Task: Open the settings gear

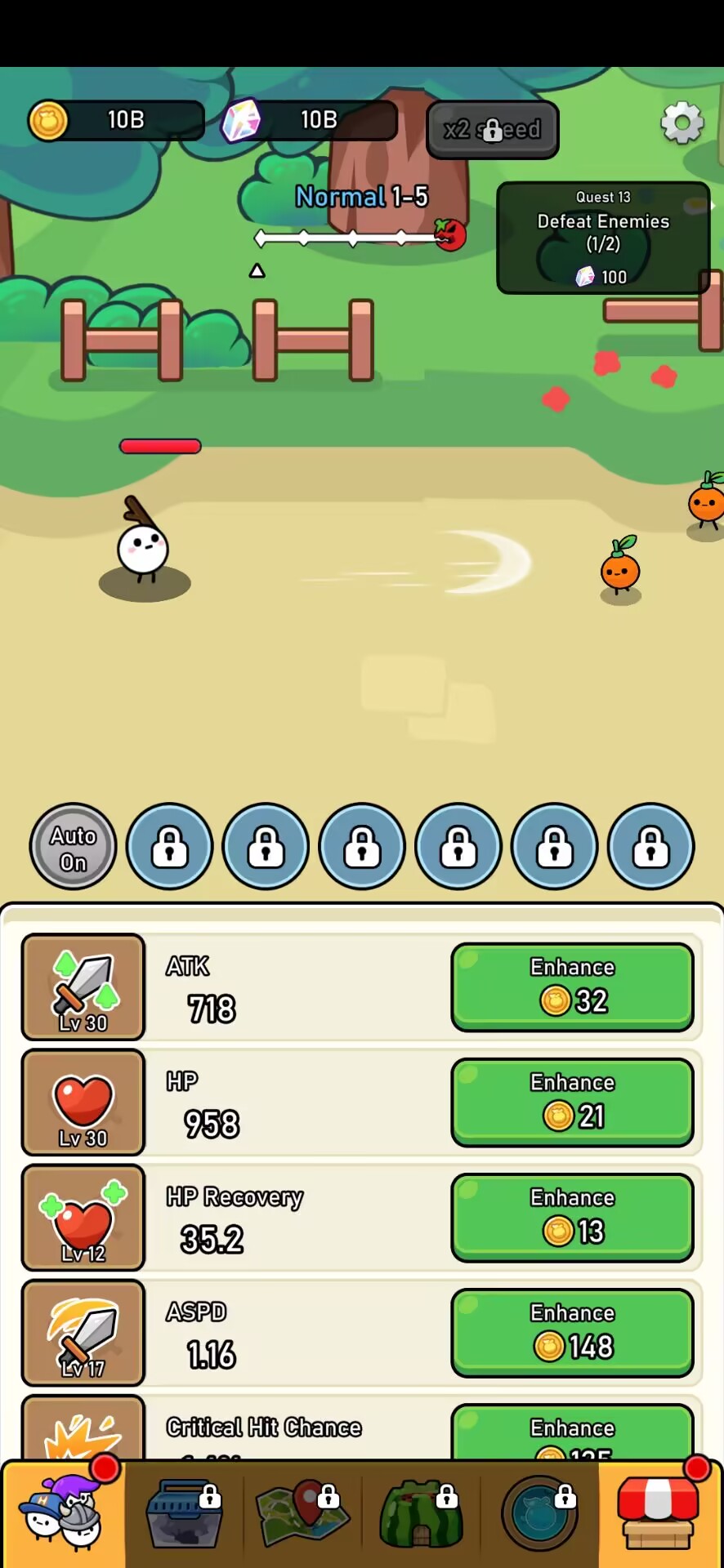Action: click(682, 124)
